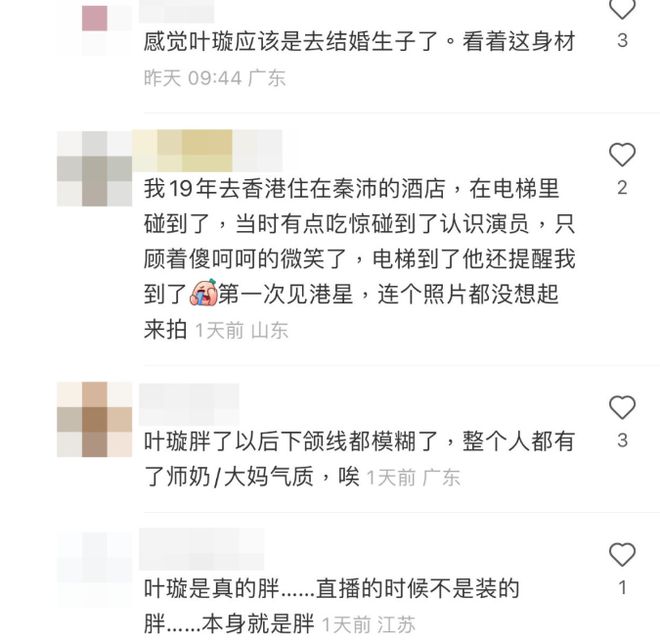Like the comment saying 叶璇是真的胖

(x=622, y=554)
